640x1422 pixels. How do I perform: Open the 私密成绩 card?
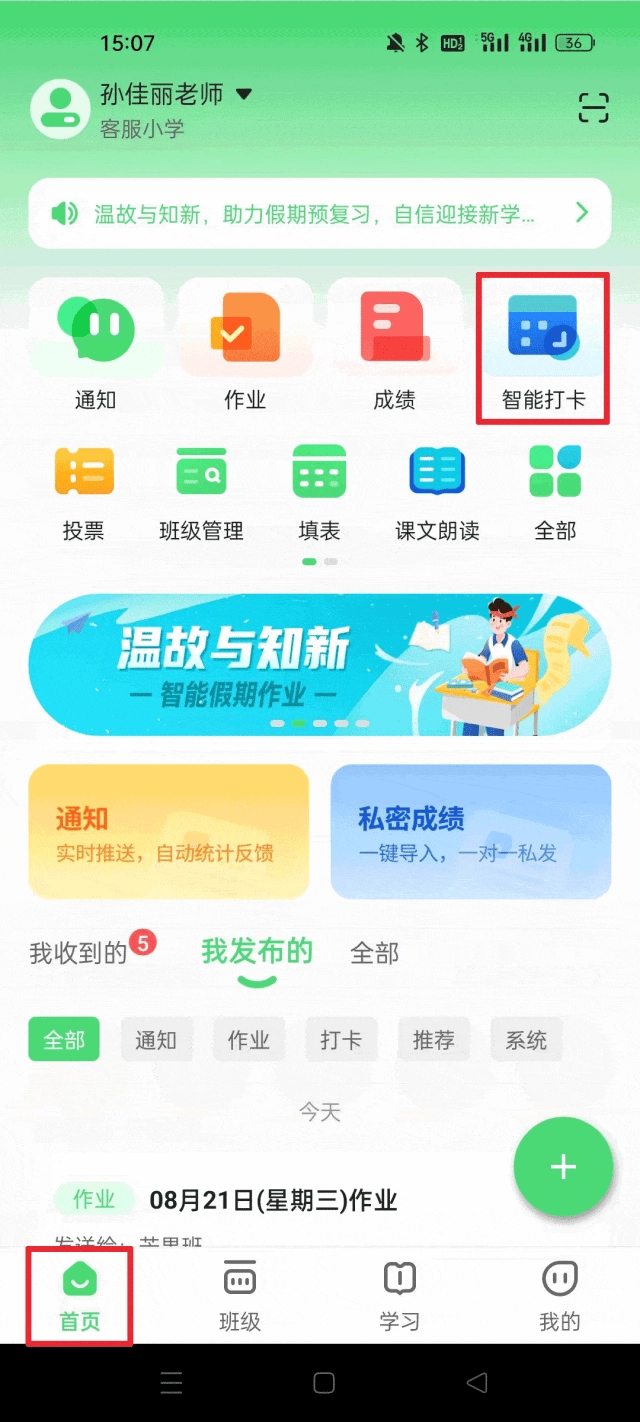471,831
